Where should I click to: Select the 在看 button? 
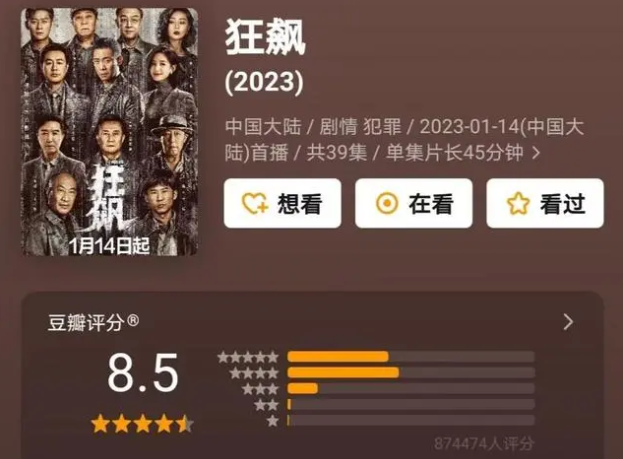(x=413, y=204)
